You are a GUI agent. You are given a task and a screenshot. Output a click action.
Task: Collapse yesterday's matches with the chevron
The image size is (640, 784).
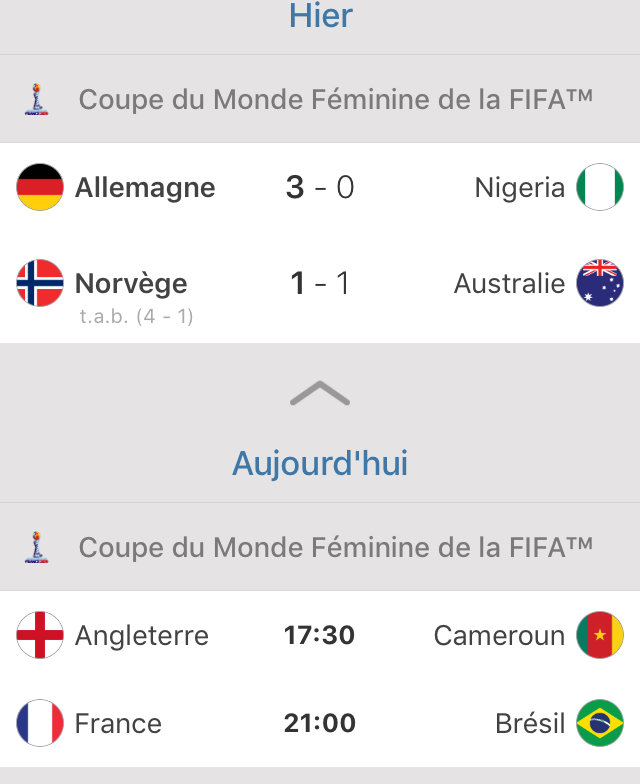pos(320,394)
